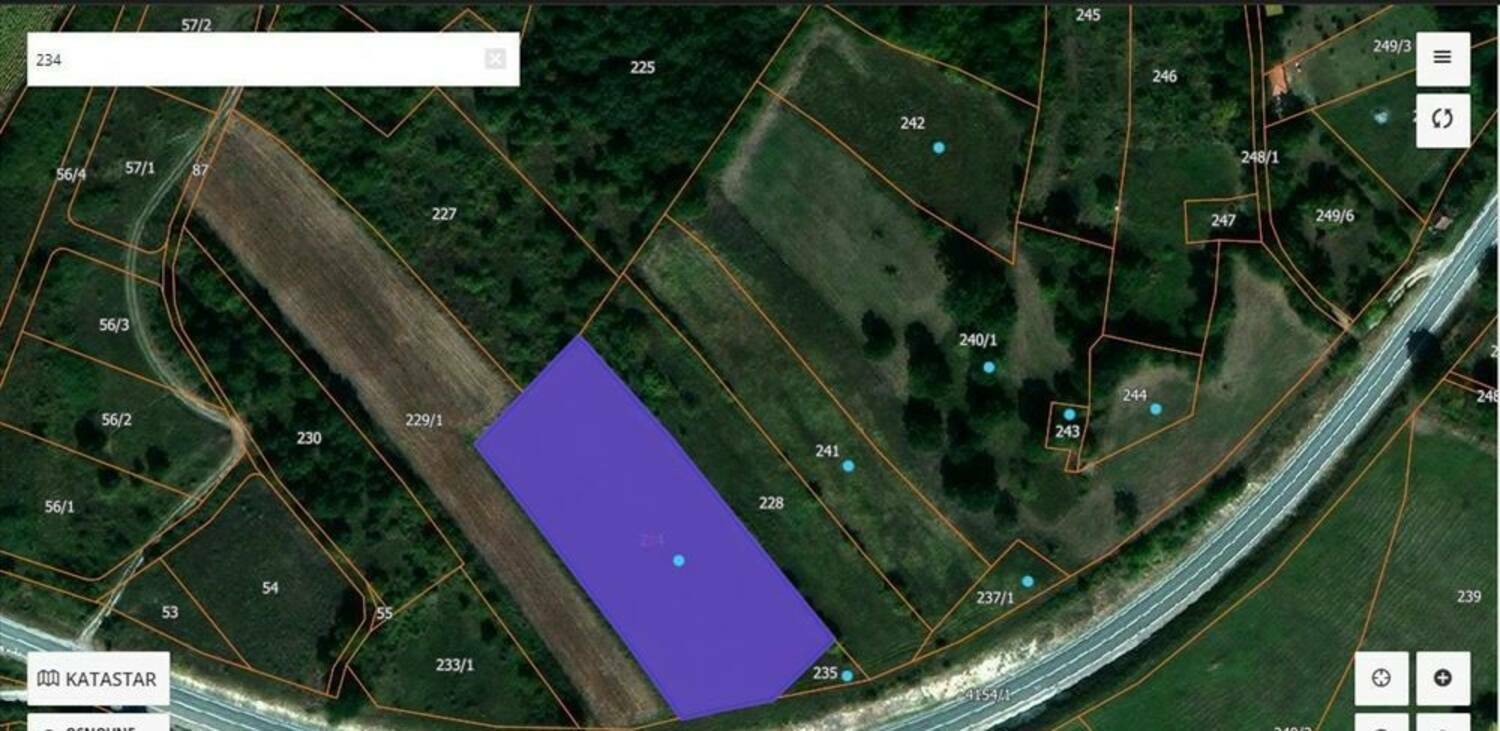Image resolution: width=1500 pixels, height=731 pixels.
Task: Open the KATASTAR layer button
Action: (98, 679)
